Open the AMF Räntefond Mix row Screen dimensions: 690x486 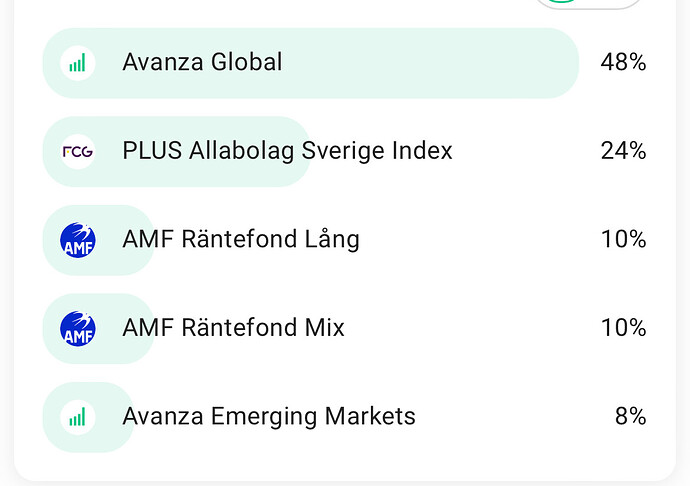[233, 328]
